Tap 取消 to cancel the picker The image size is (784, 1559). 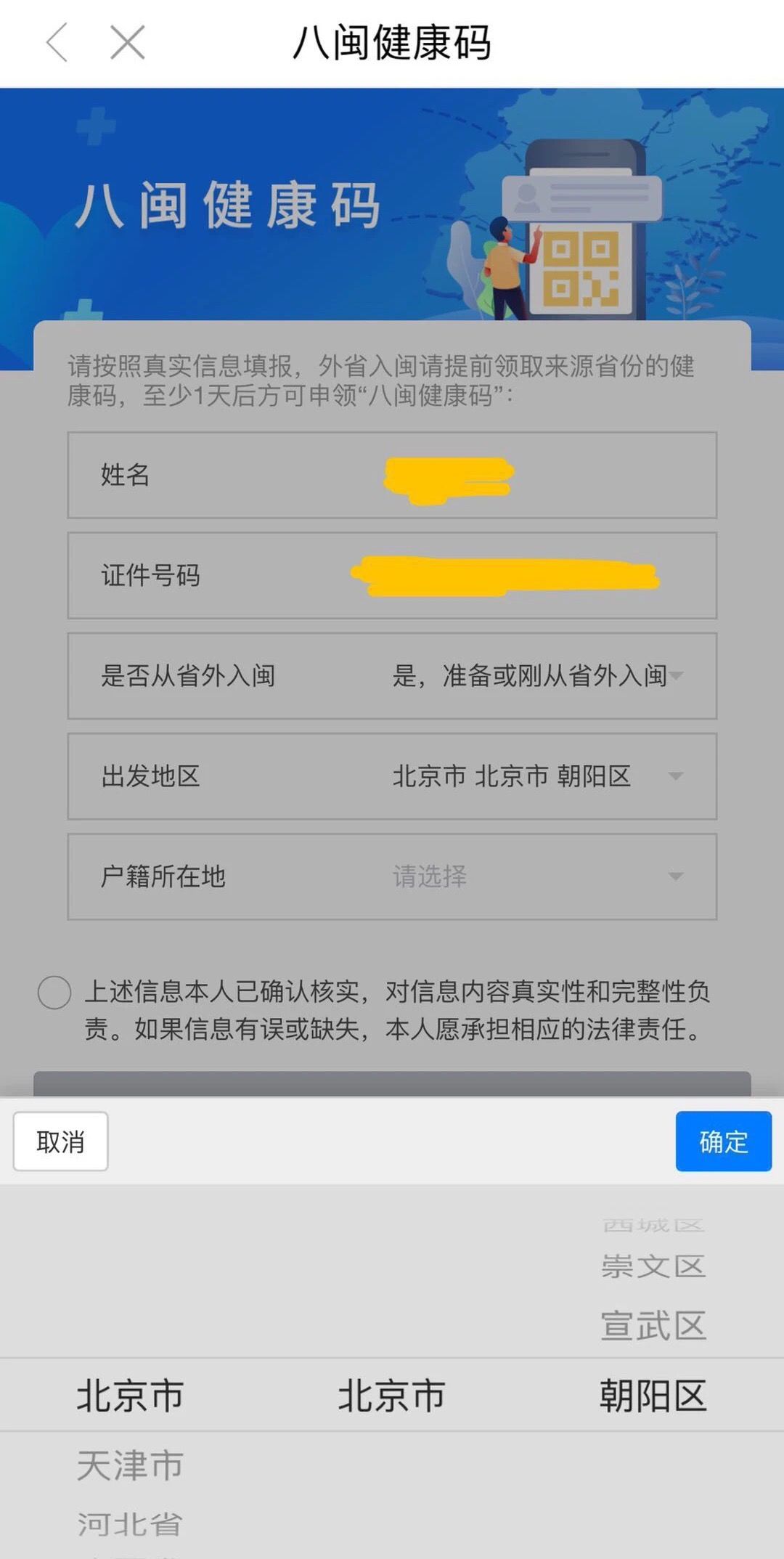point(60,1141)
